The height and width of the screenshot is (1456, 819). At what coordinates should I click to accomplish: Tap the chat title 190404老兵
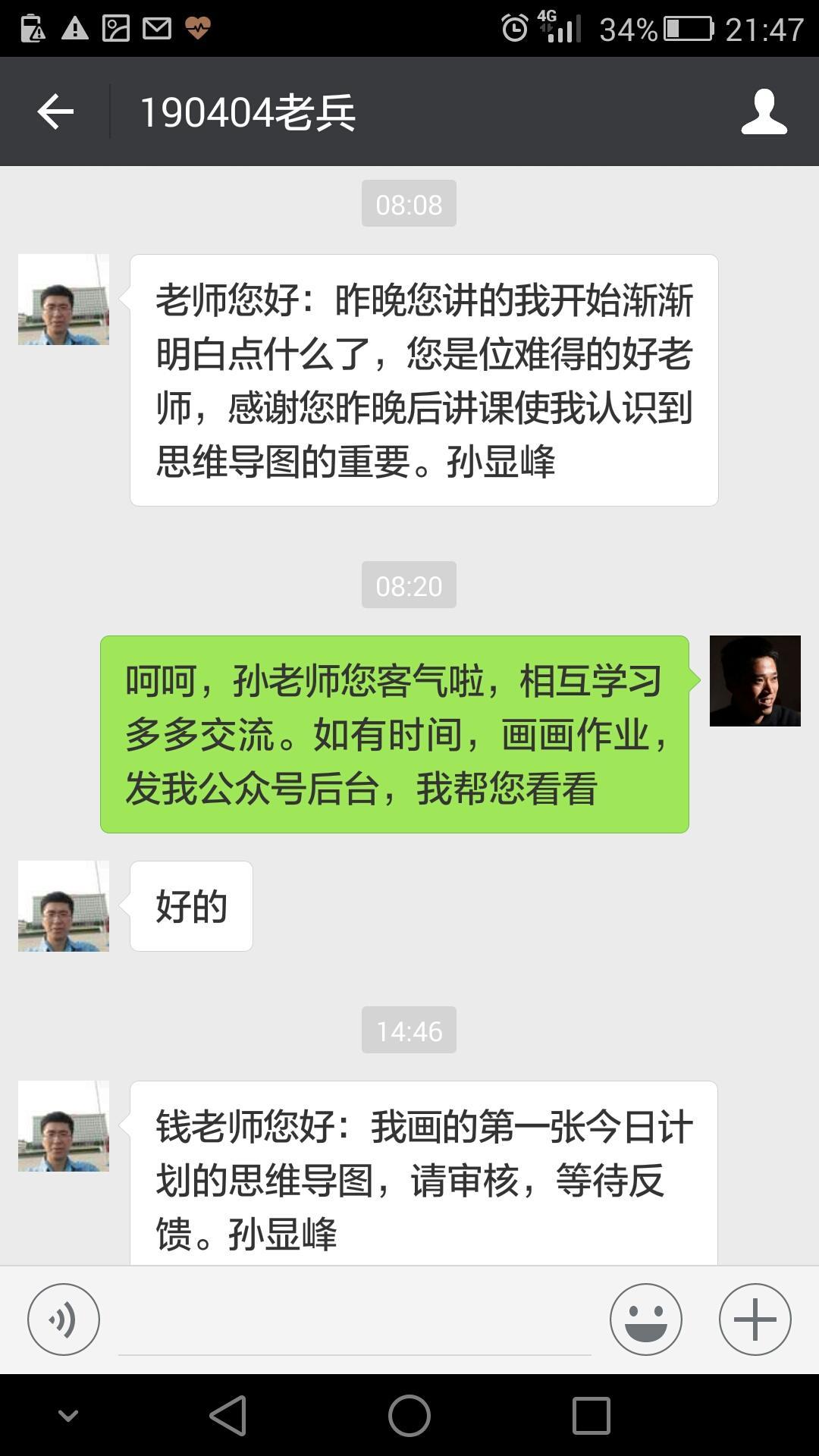coord(250,111)
